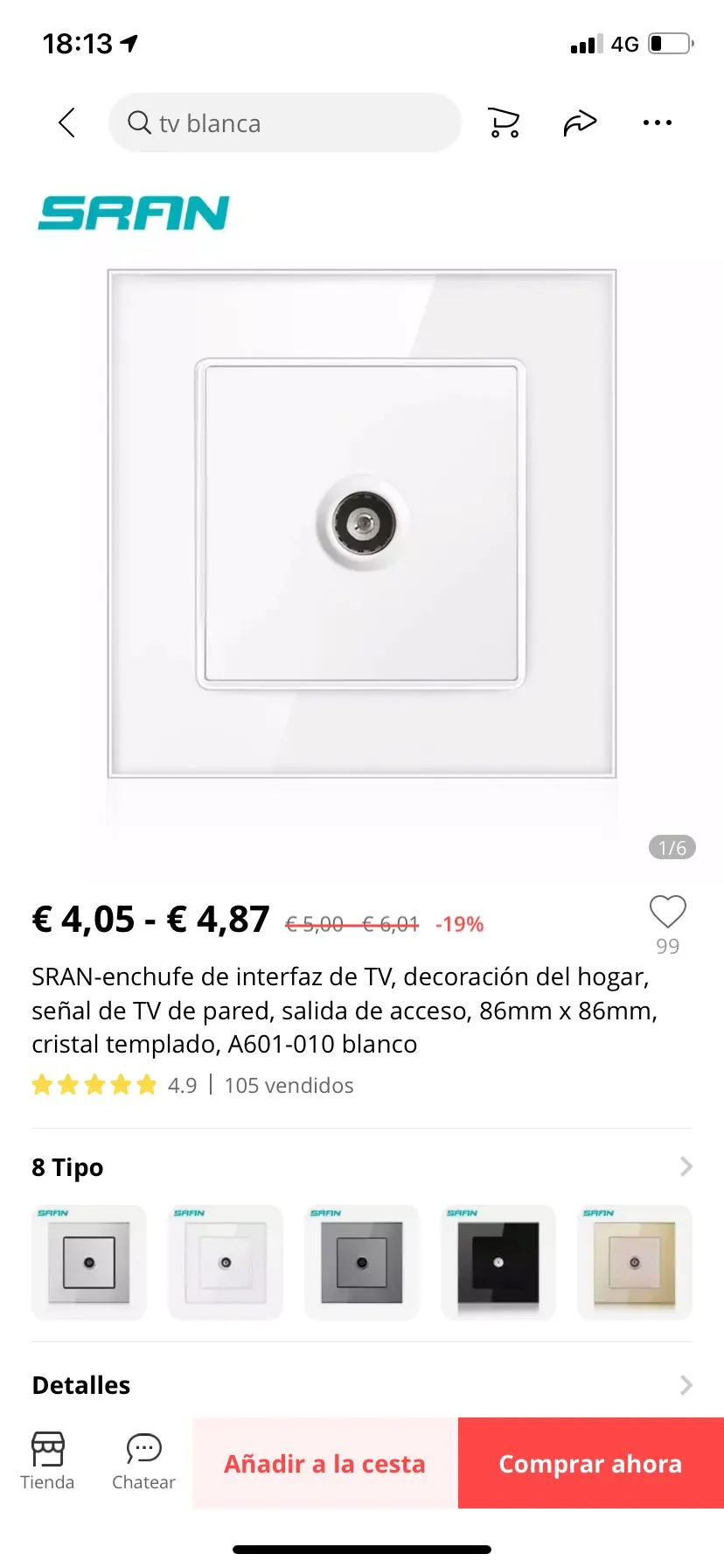The width and height of the screenshot is (724, 1568).
Task: Expand the 8 Tipo variant options
Action: click(x=686, y=1166)
